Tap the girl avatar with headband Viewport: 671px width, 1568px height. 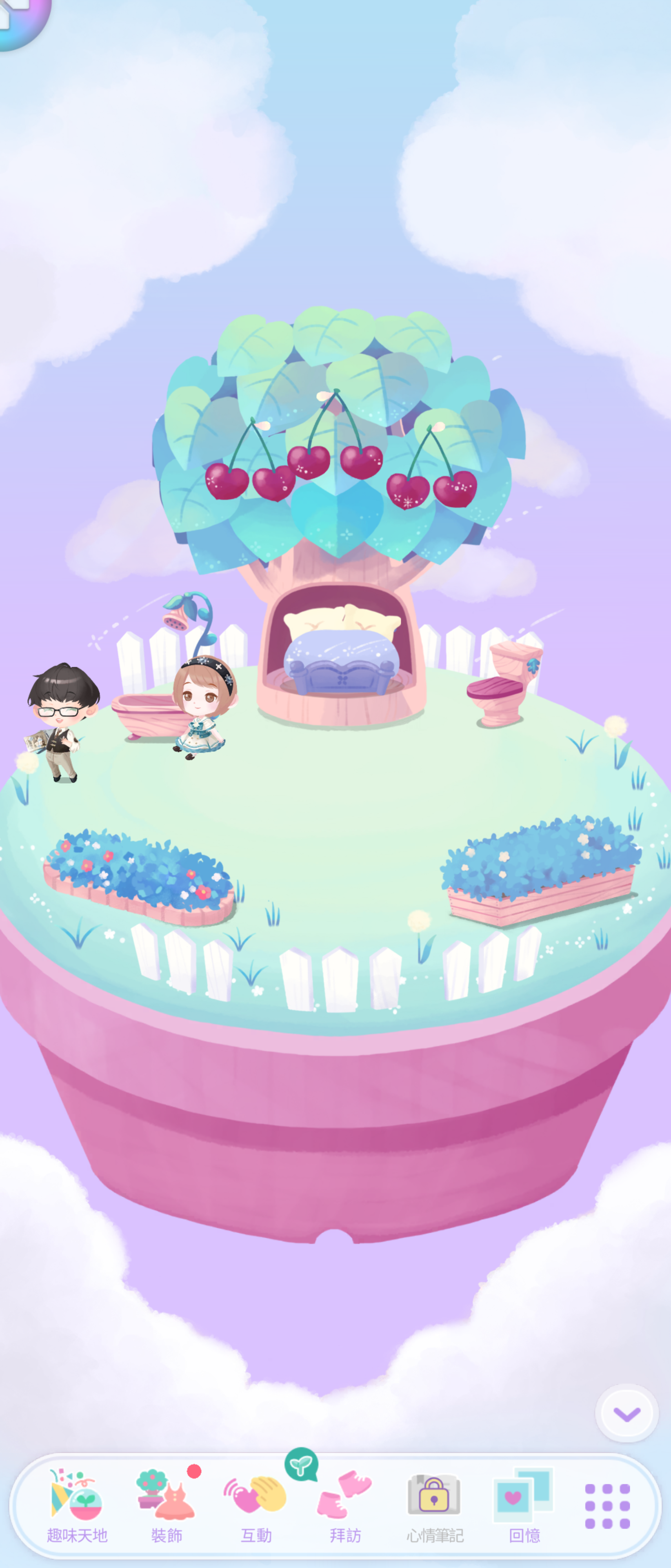pos(203,706)
